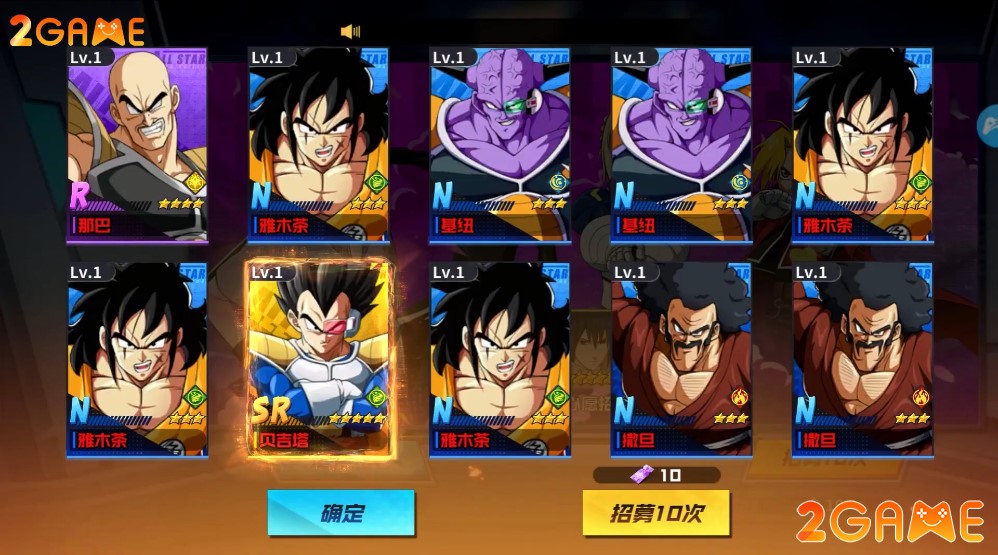Recruit again with 招募10次 button
Viewport: 998px width, 555px height.
656,513
